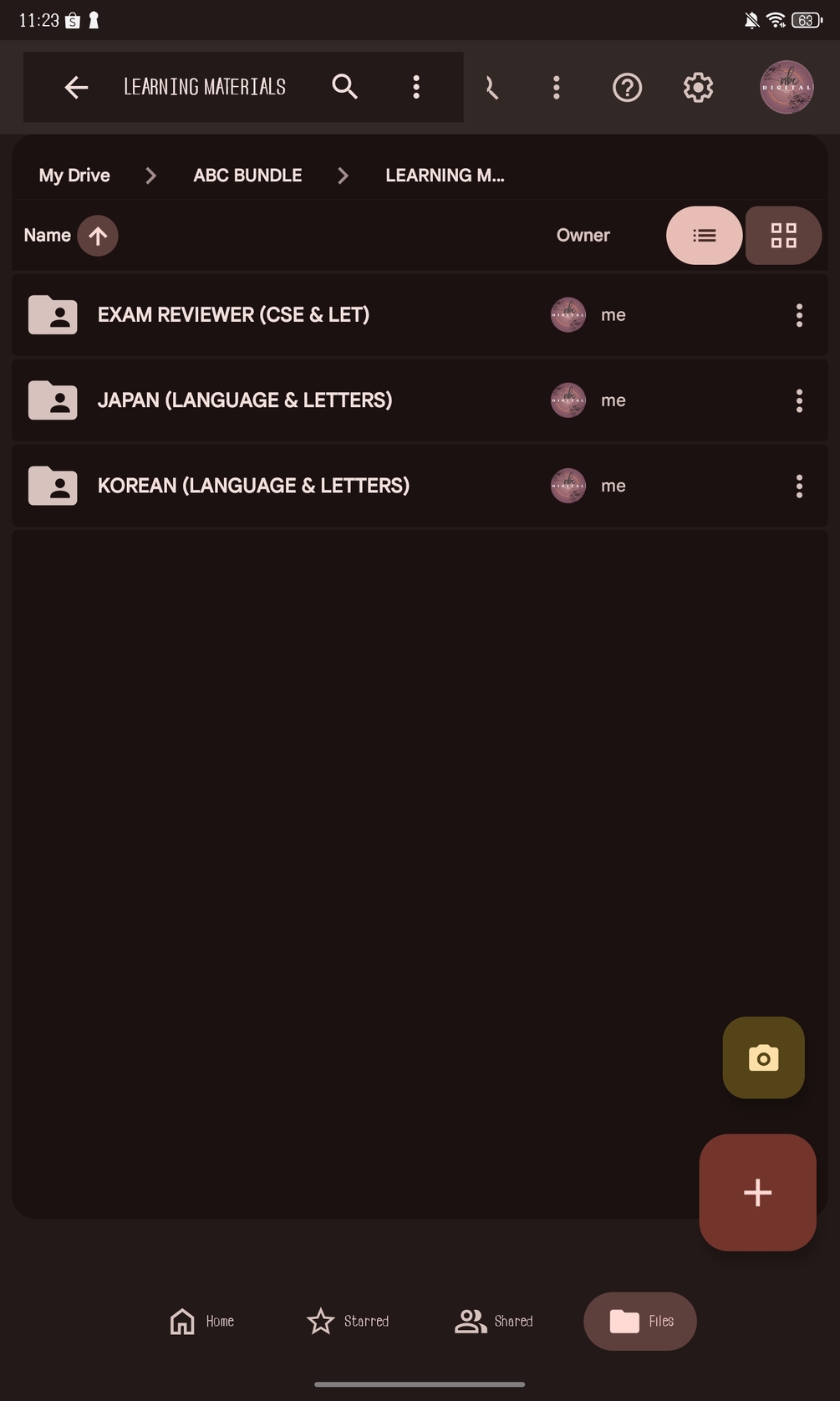Reverse the Name sort order arrow

point(98,236)
